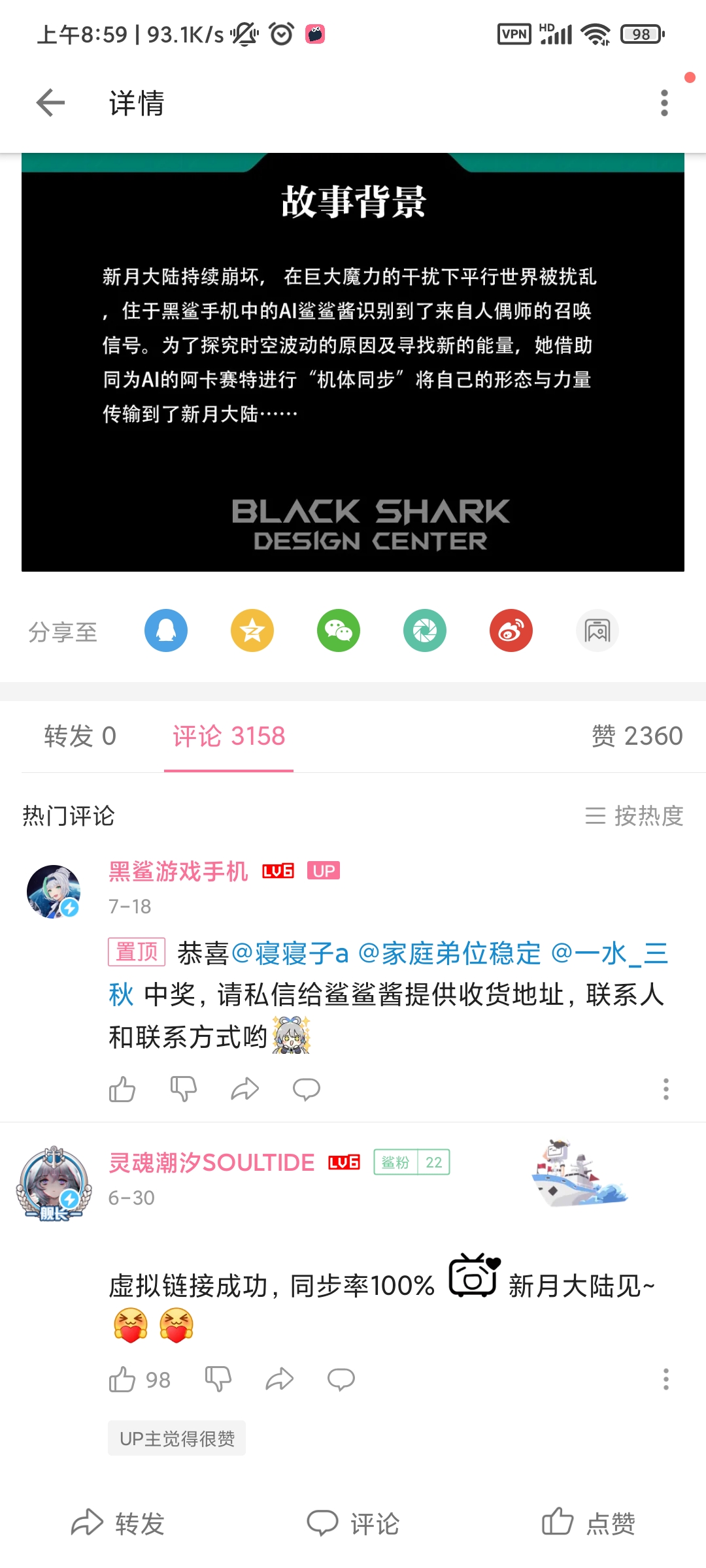Tap bottom 评论 button to comment
Viewport: 706px width, 1568px height.
click(x=353, y=1524)
